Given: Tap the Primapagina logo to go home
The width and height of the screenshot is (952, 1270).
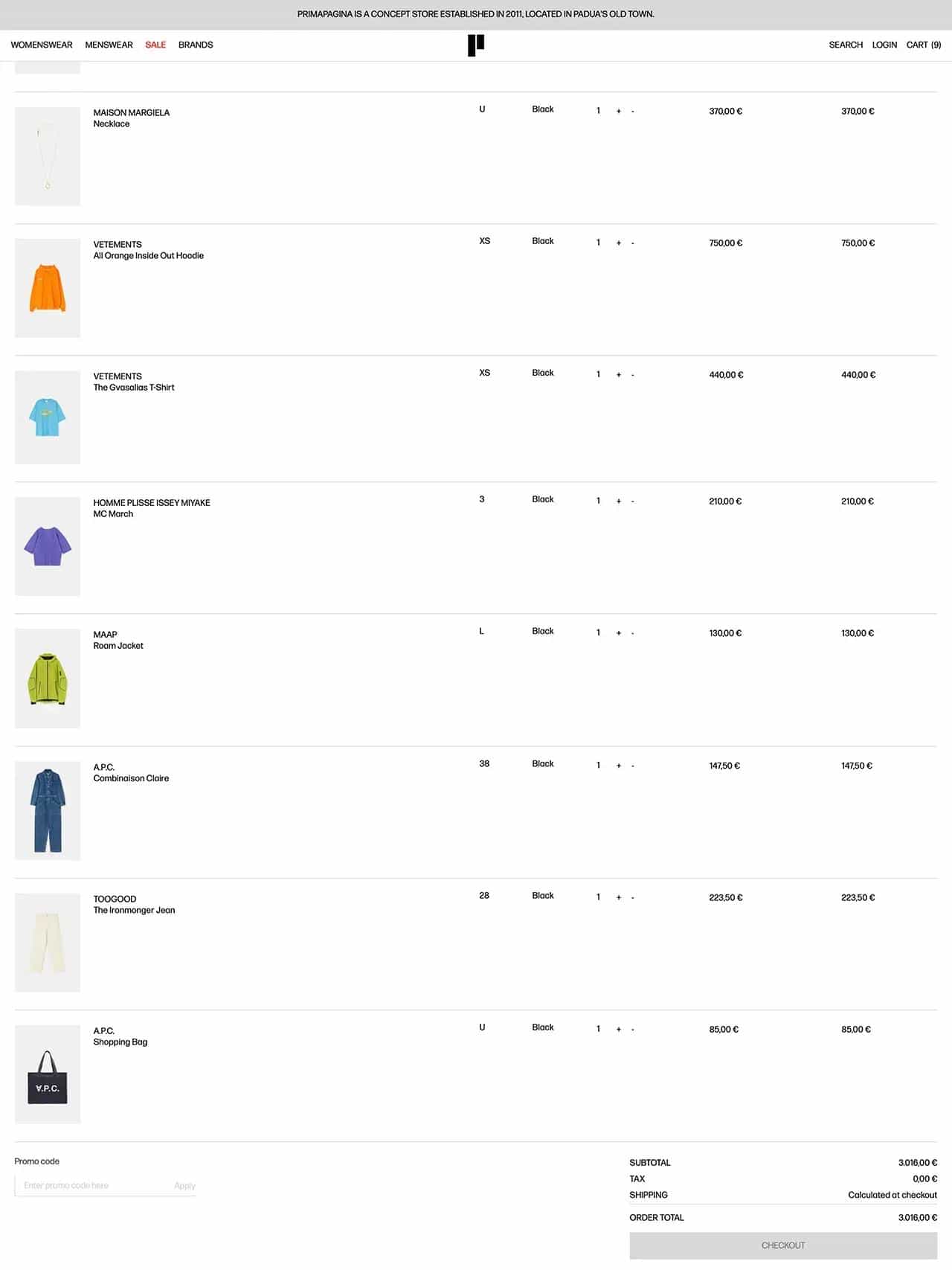Looking at the screenshot, I should point(476,45).
